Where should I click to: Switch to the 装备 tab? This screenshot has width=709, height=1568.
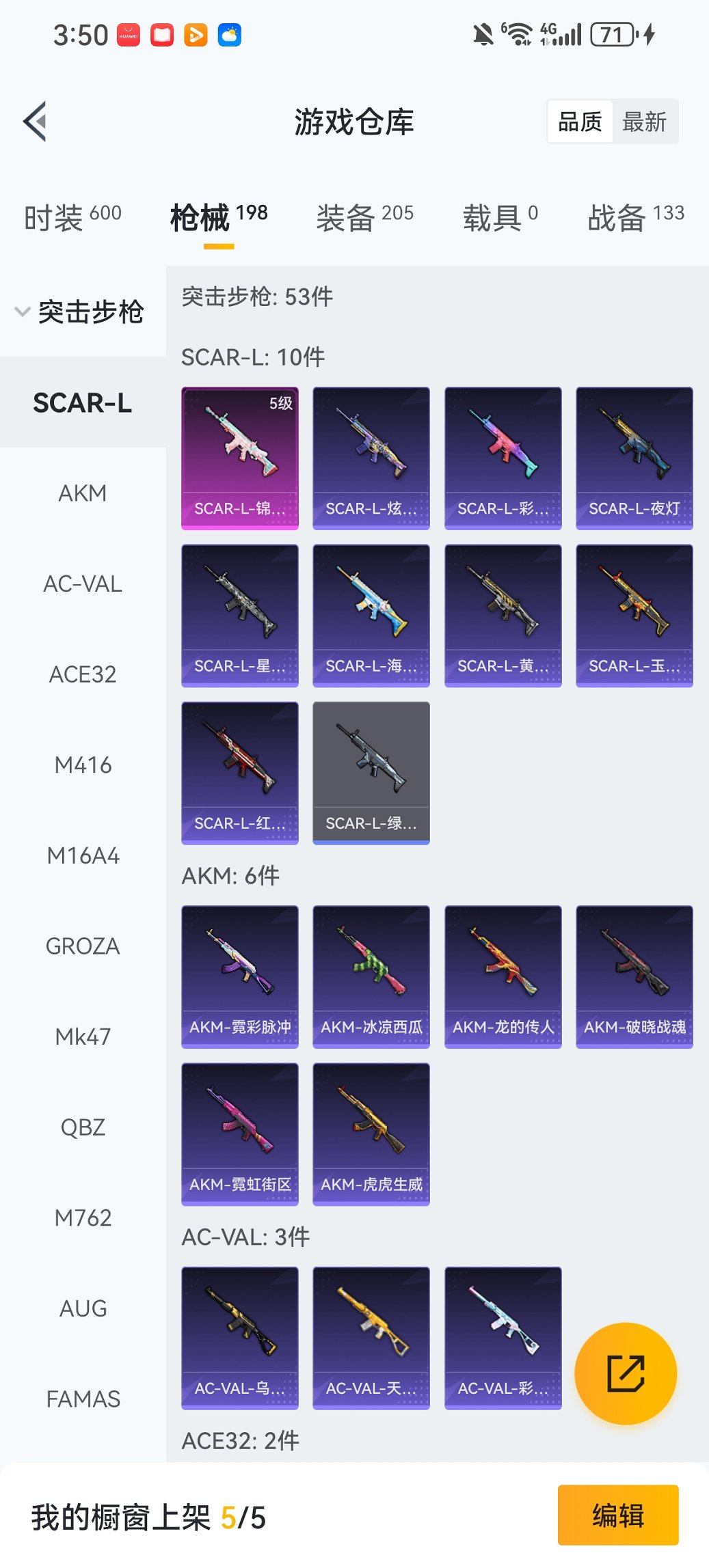tap(364, 217)
